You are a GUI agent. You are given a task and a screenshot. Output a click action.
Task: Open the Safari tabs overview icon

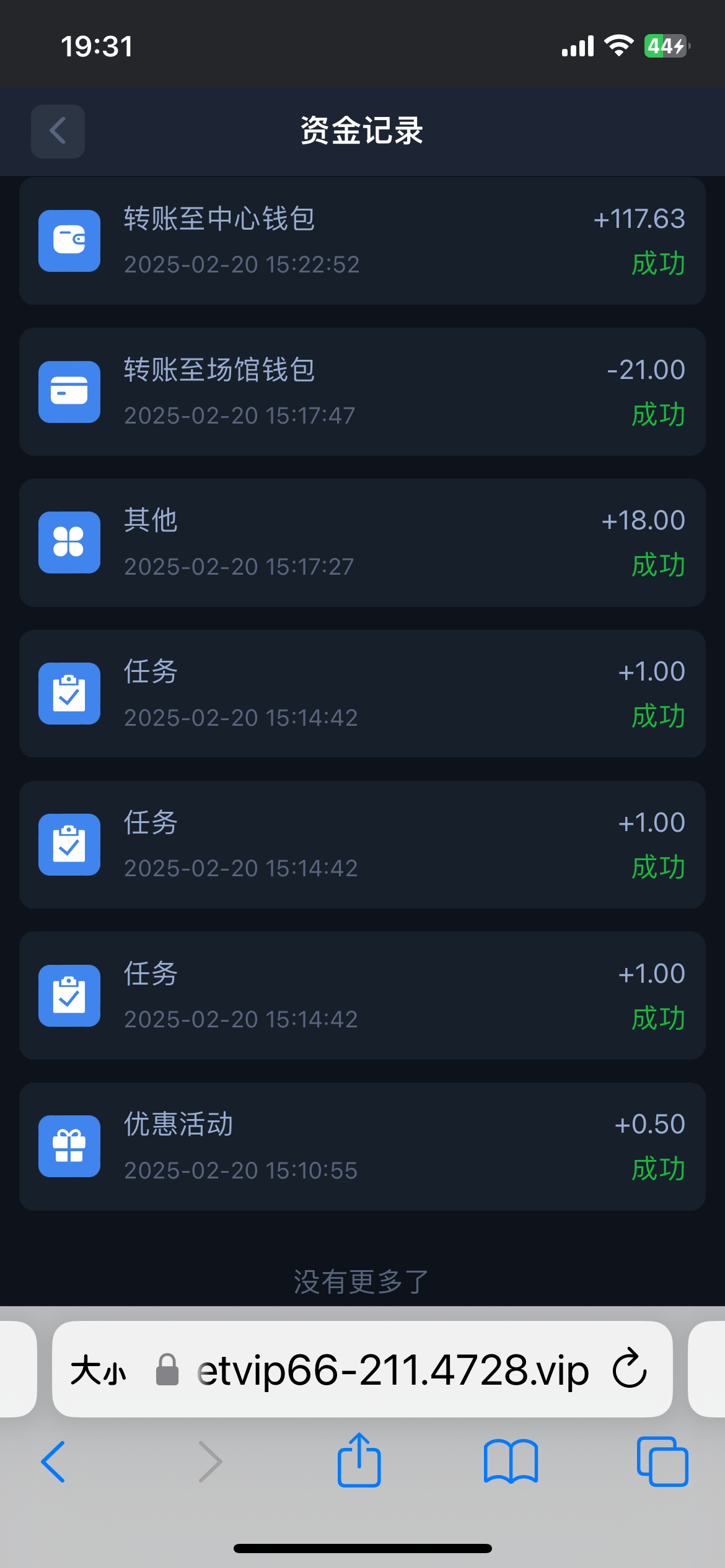pos(661,1462)
